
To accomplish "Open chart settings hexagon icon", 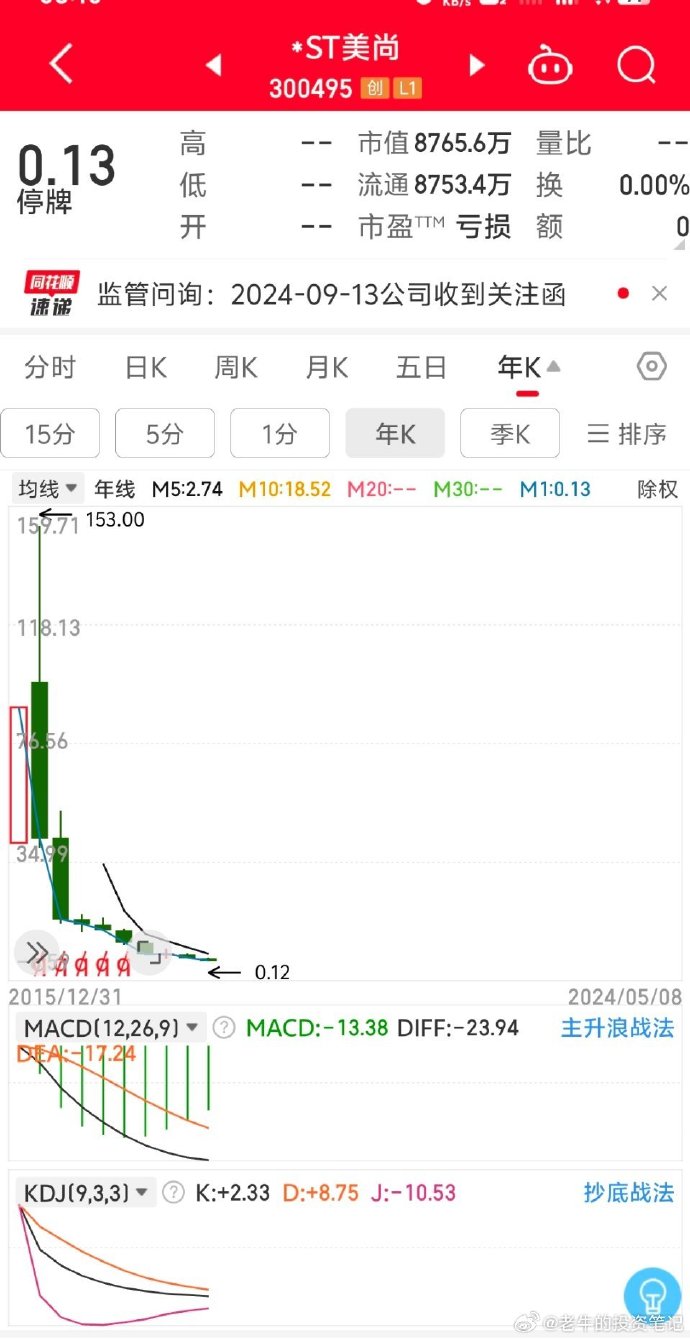I will [651, 367].
